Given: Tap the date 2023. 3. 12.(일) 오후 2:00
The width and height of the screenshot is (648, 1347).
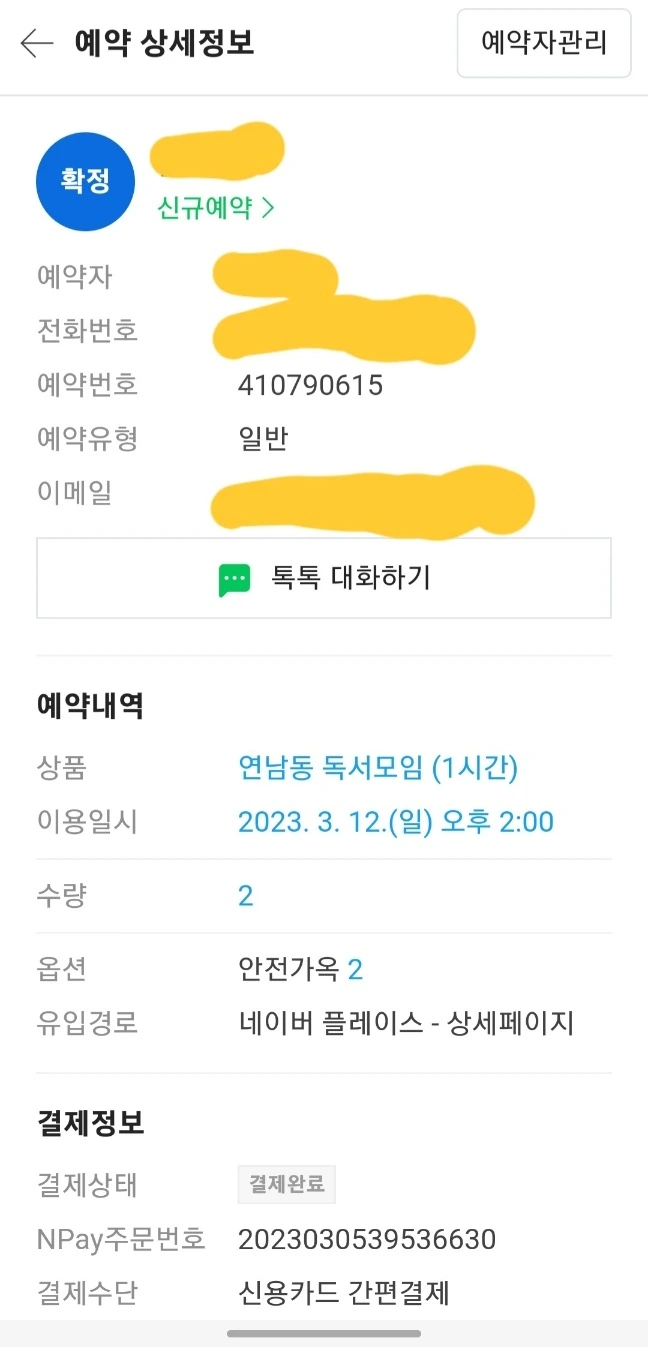Looking at the screenshot, I should 396,822.
